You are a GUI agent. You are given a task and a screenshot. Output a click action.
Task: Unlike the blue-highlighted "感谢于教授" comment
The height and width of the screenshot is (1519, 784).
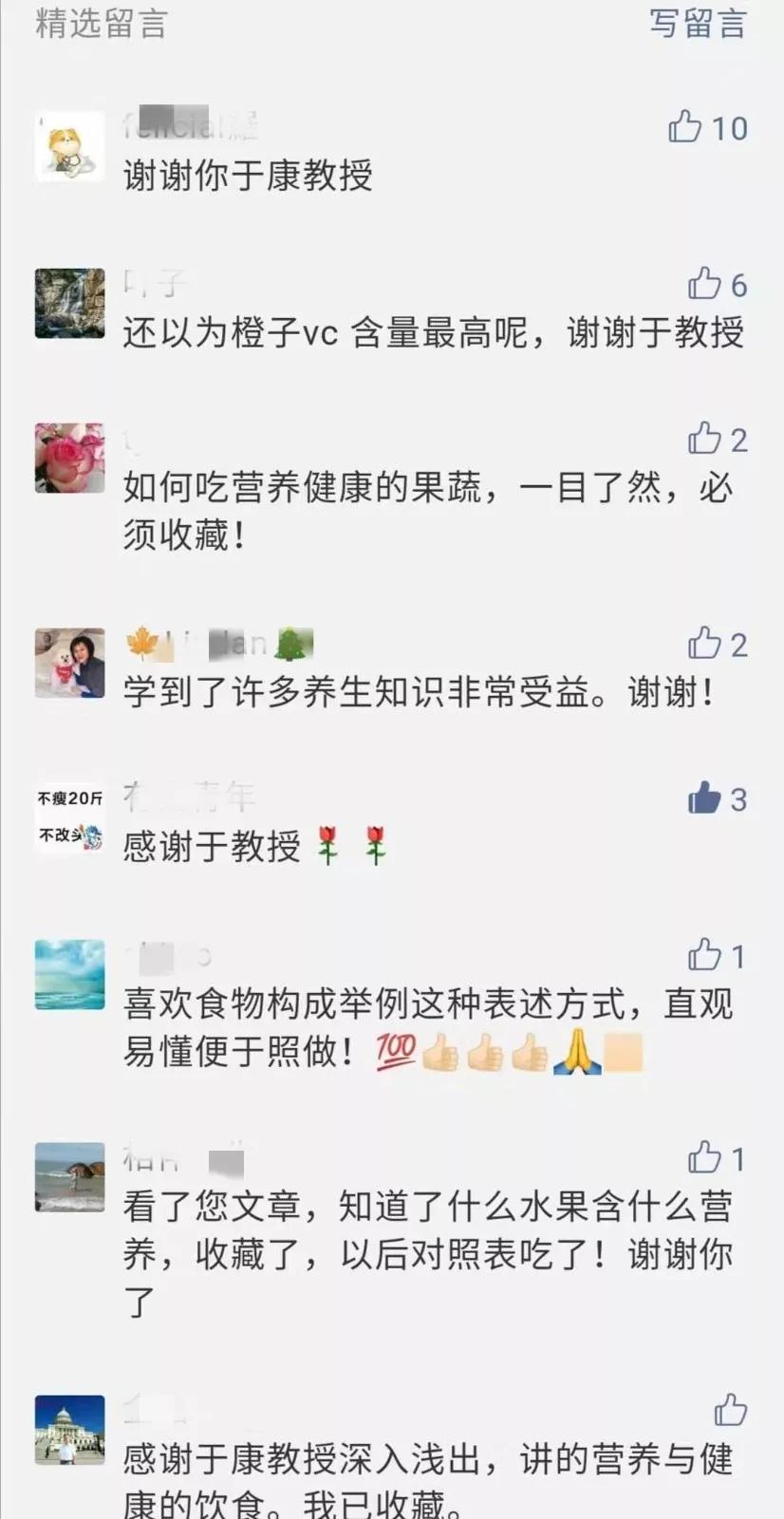click(702, 800)
